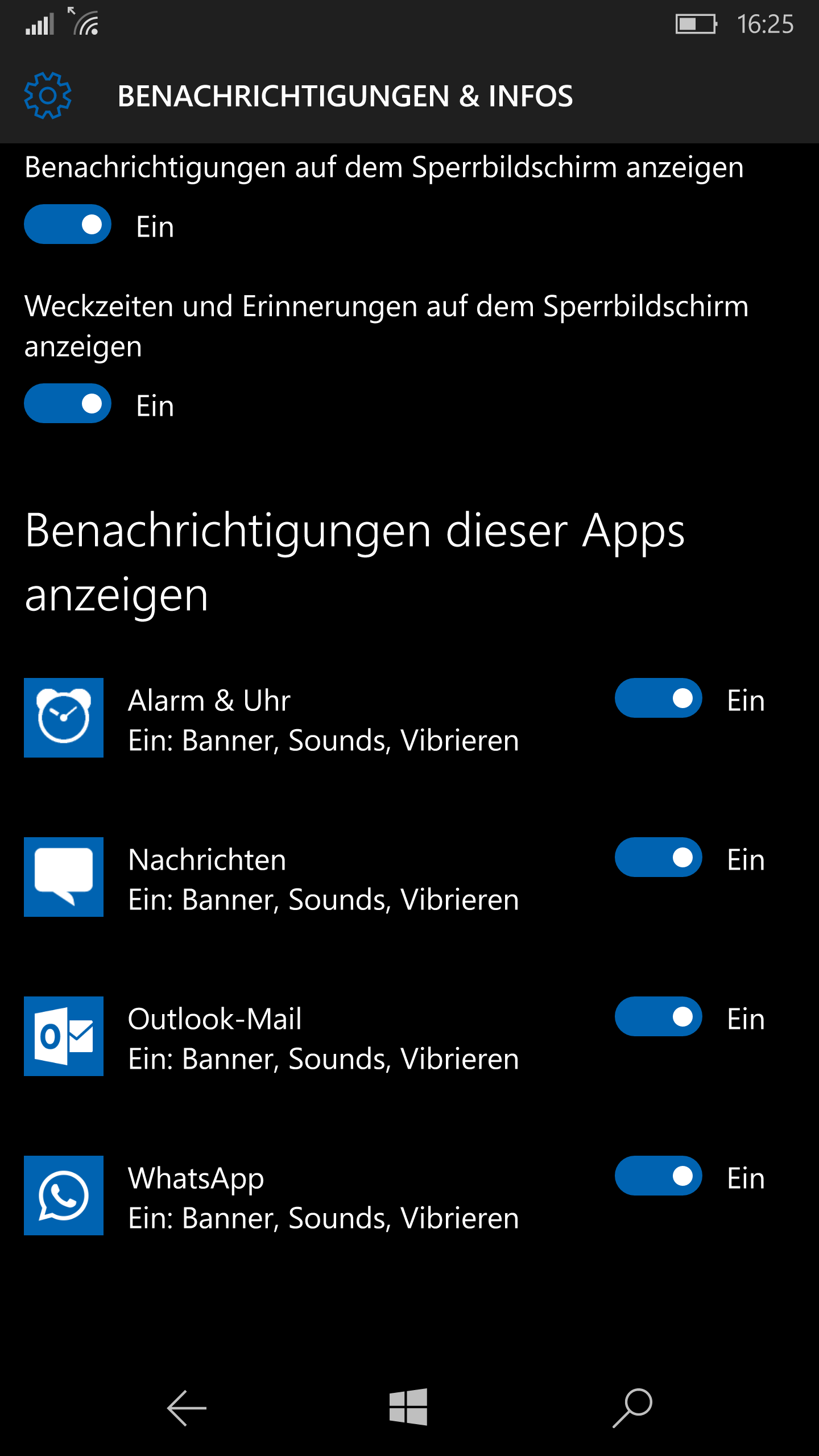Image resolution: width=819 pixels, height=1456 pixels.
Task: Tap the Windows home button
Action: (x=408, y=1407)
